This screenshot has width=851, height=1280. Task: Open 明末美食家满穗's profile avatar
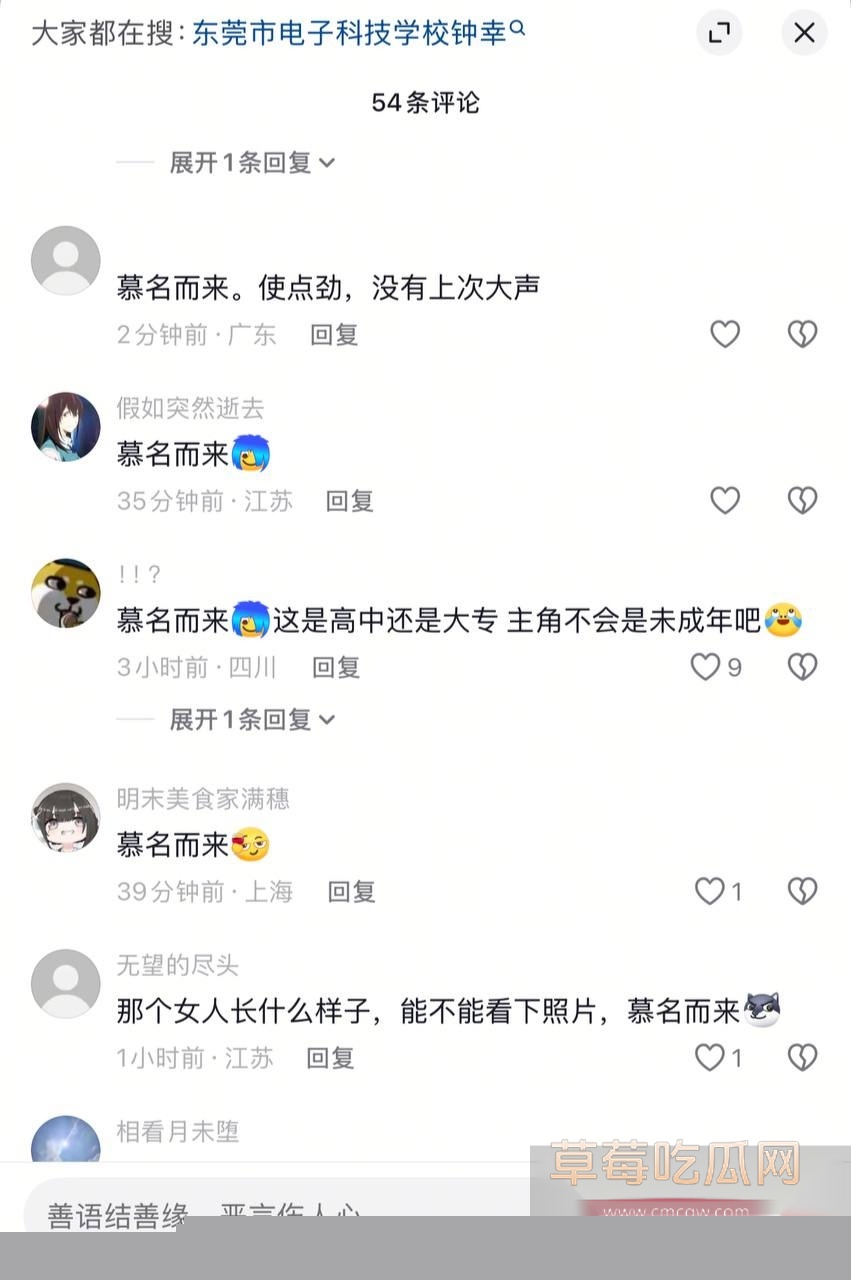coord(65,817)
